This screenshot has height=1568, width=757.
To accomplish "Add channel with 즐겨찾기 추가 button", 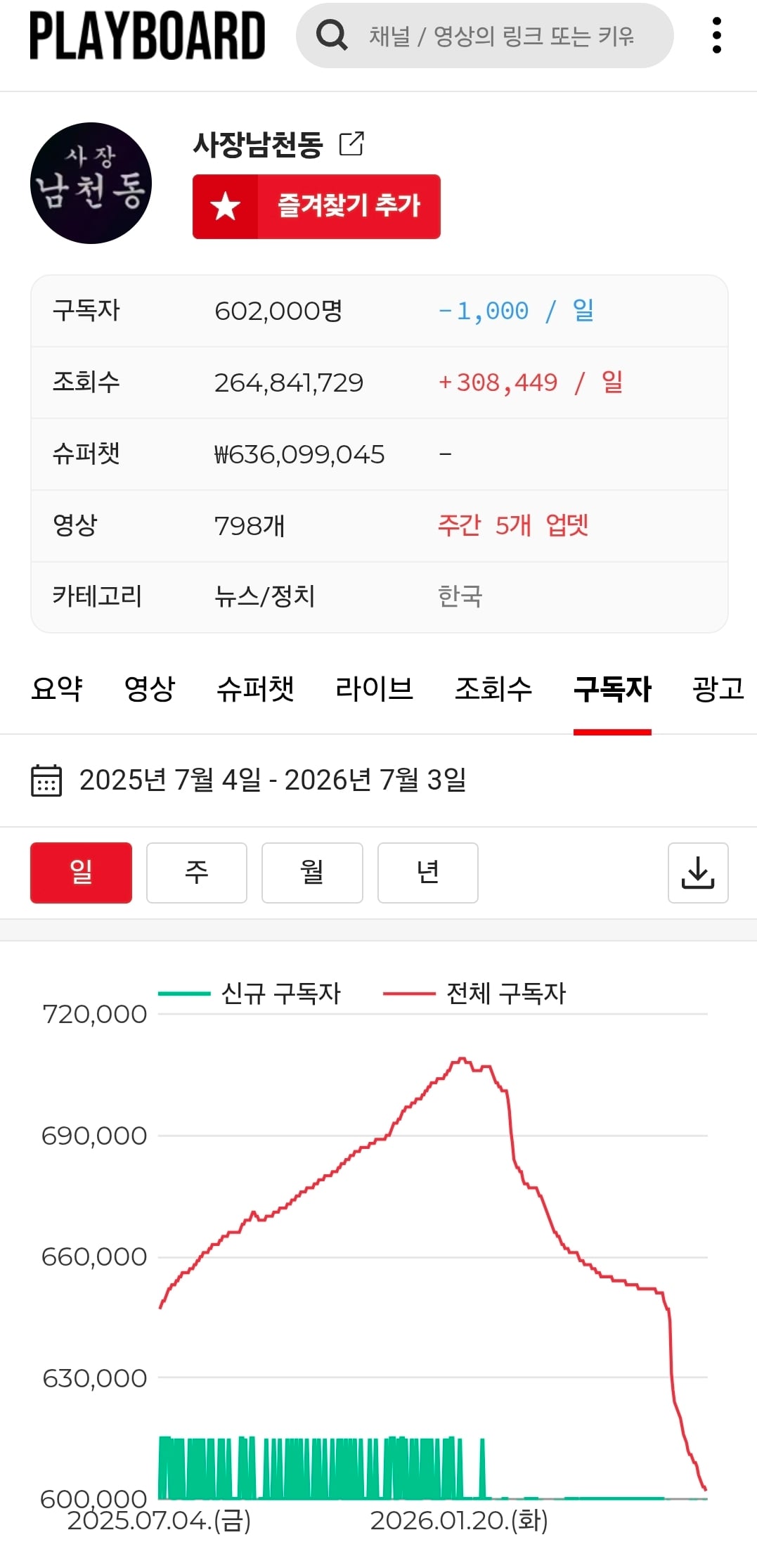I will click(x=316, y=207).
